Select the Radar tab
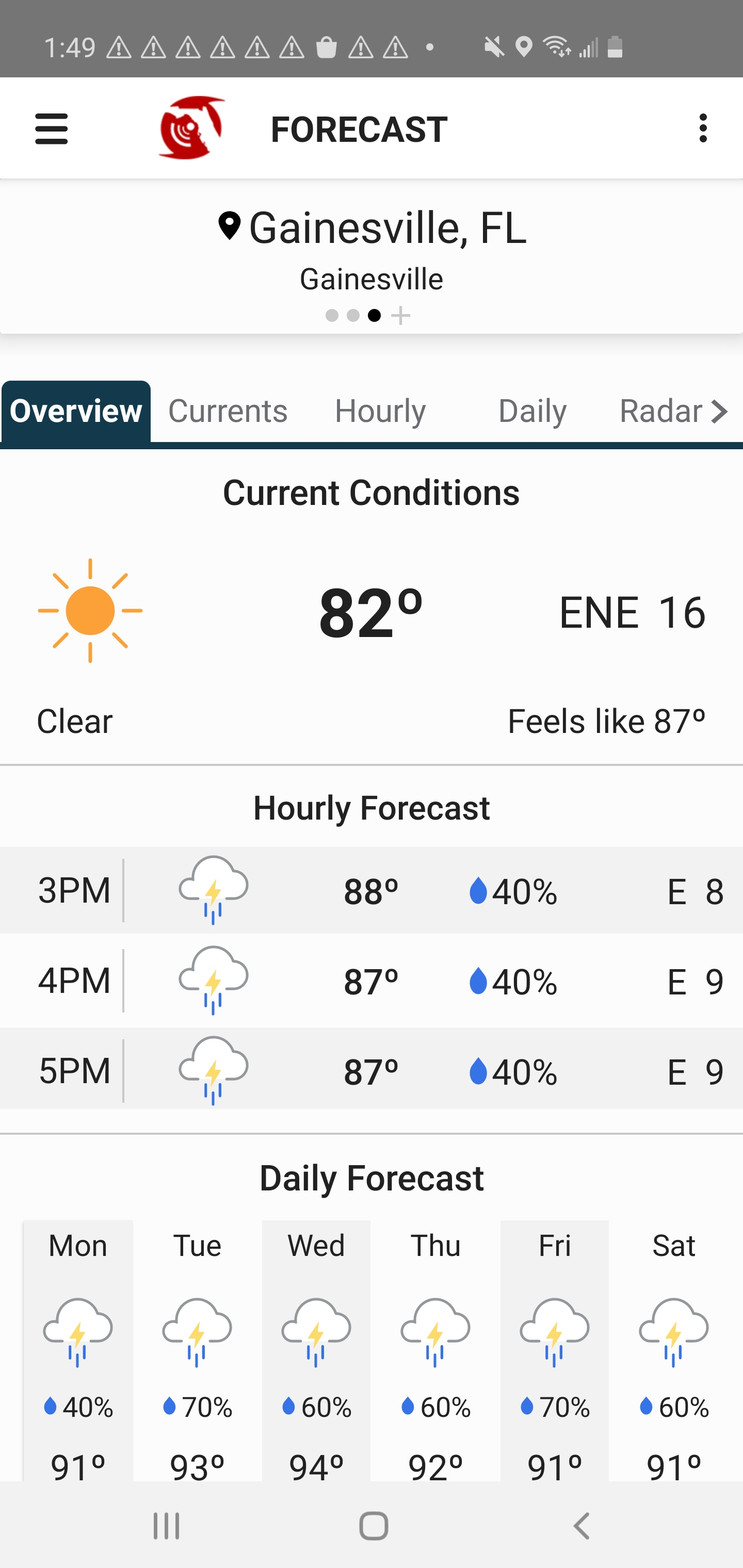The height and width of the screenshot is (1568, 743). 660,411
